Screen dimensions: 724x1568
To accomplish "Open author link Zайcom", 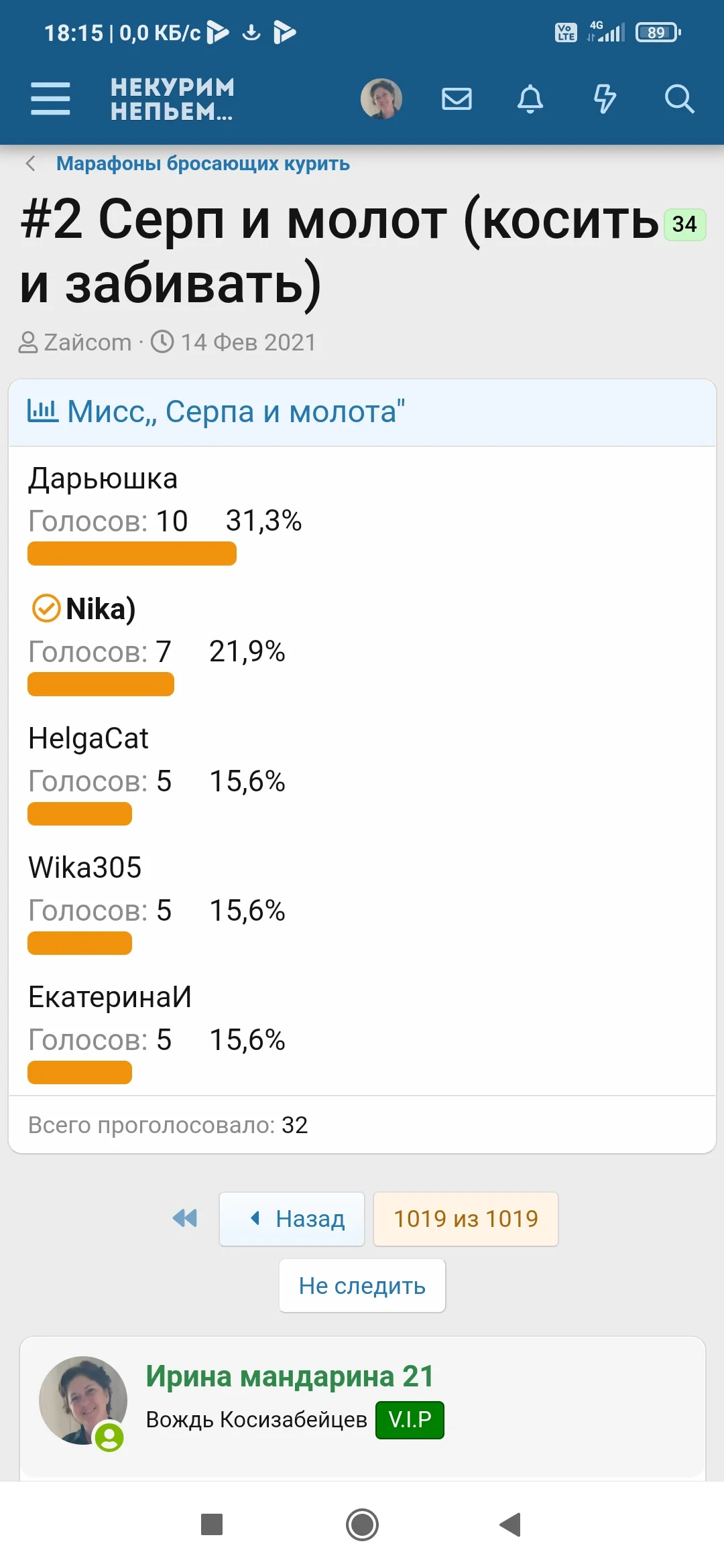I will click(87, 342).
